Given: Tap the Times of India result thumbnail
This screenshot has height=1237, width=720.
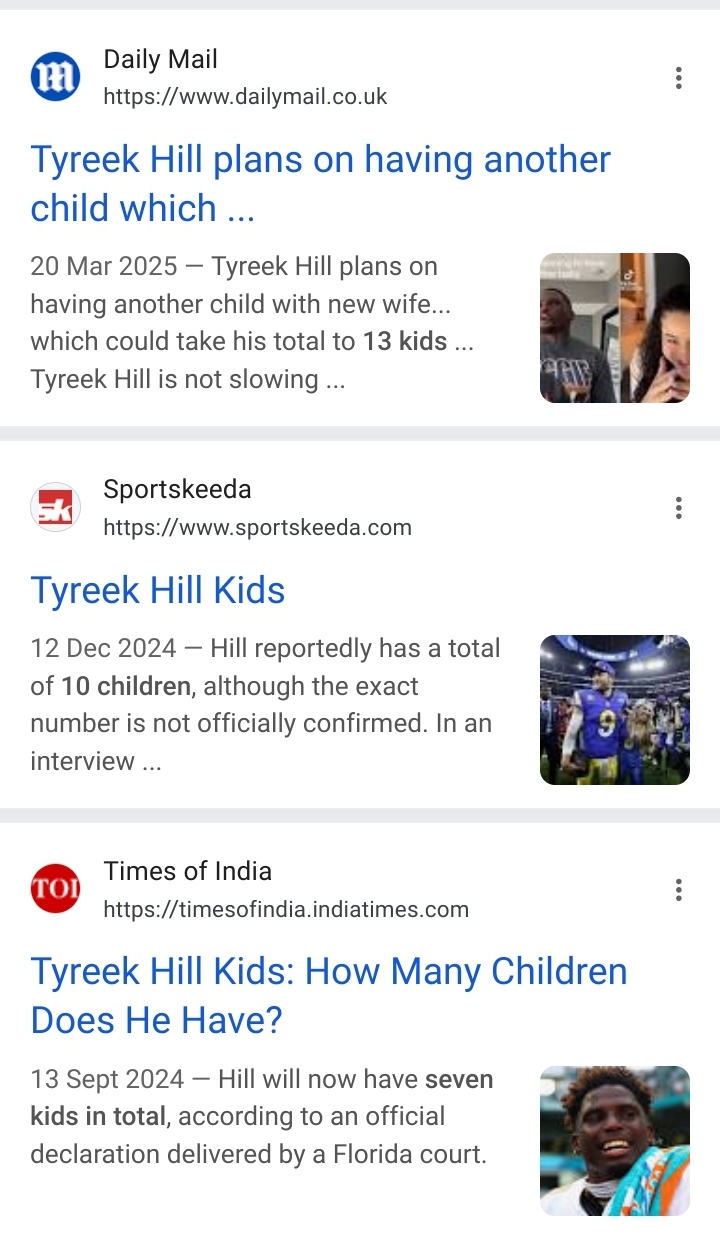Looking at the screenshot, I should point(615,1141).
